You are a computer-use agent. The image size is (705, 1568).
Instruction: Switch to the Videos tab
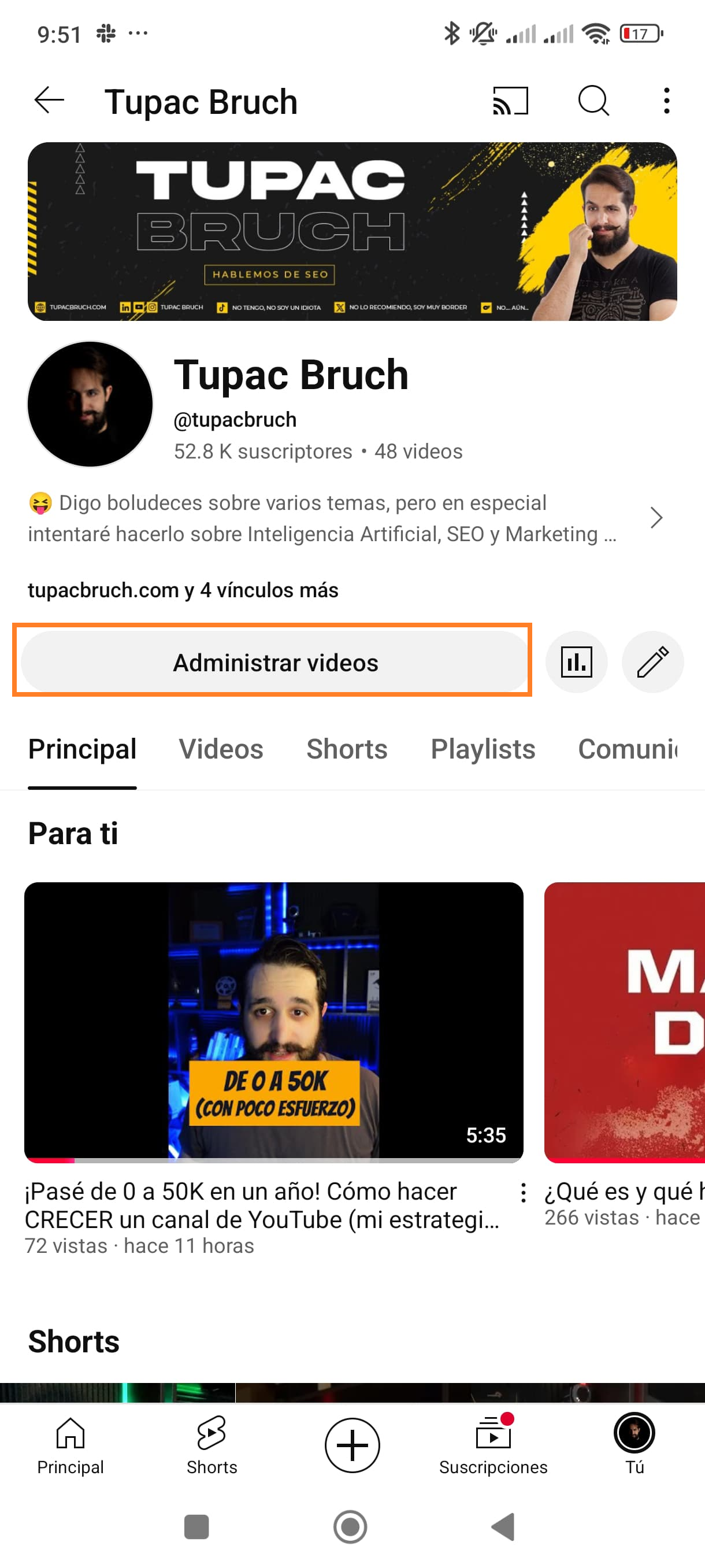coord(220,749)
